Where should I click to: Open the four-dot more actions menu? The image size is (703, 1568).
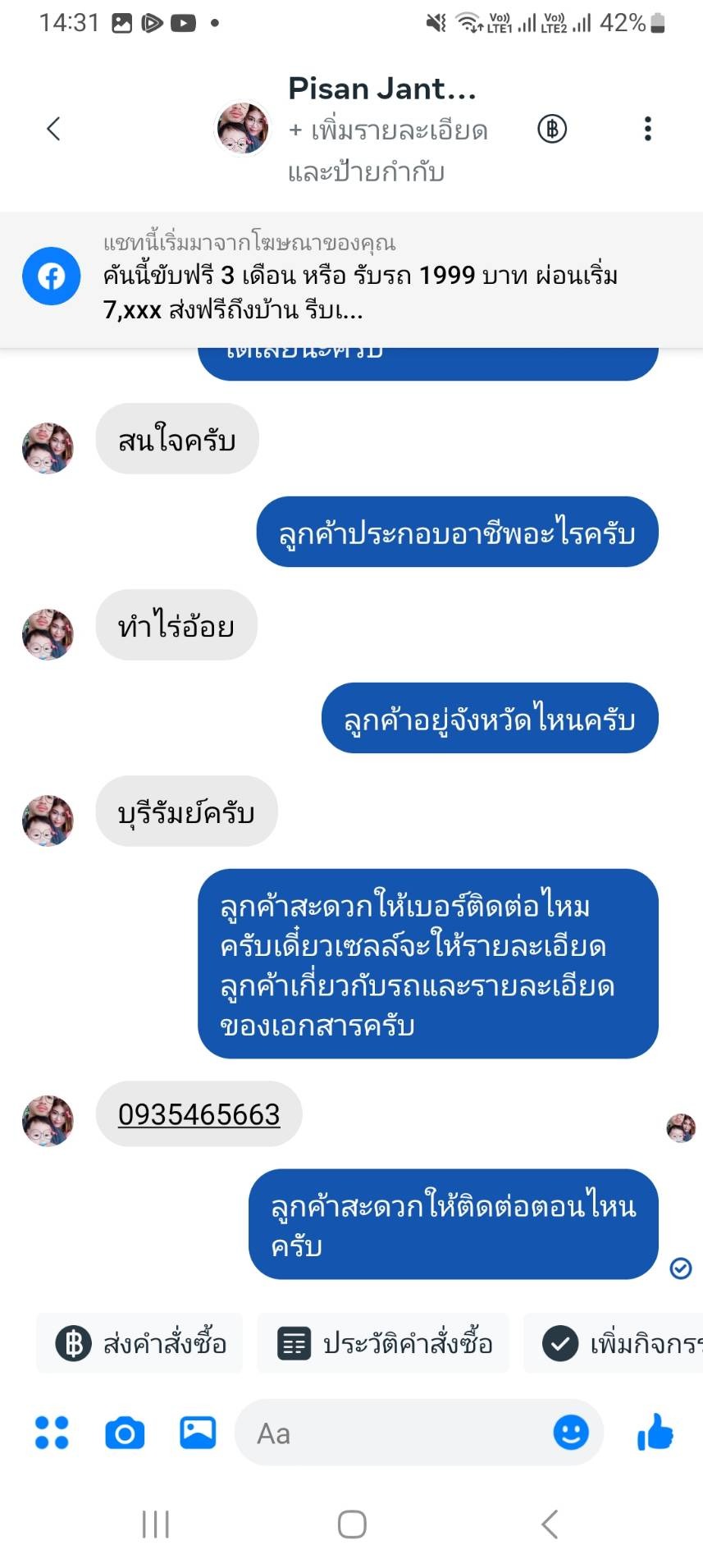(52, 1433)
